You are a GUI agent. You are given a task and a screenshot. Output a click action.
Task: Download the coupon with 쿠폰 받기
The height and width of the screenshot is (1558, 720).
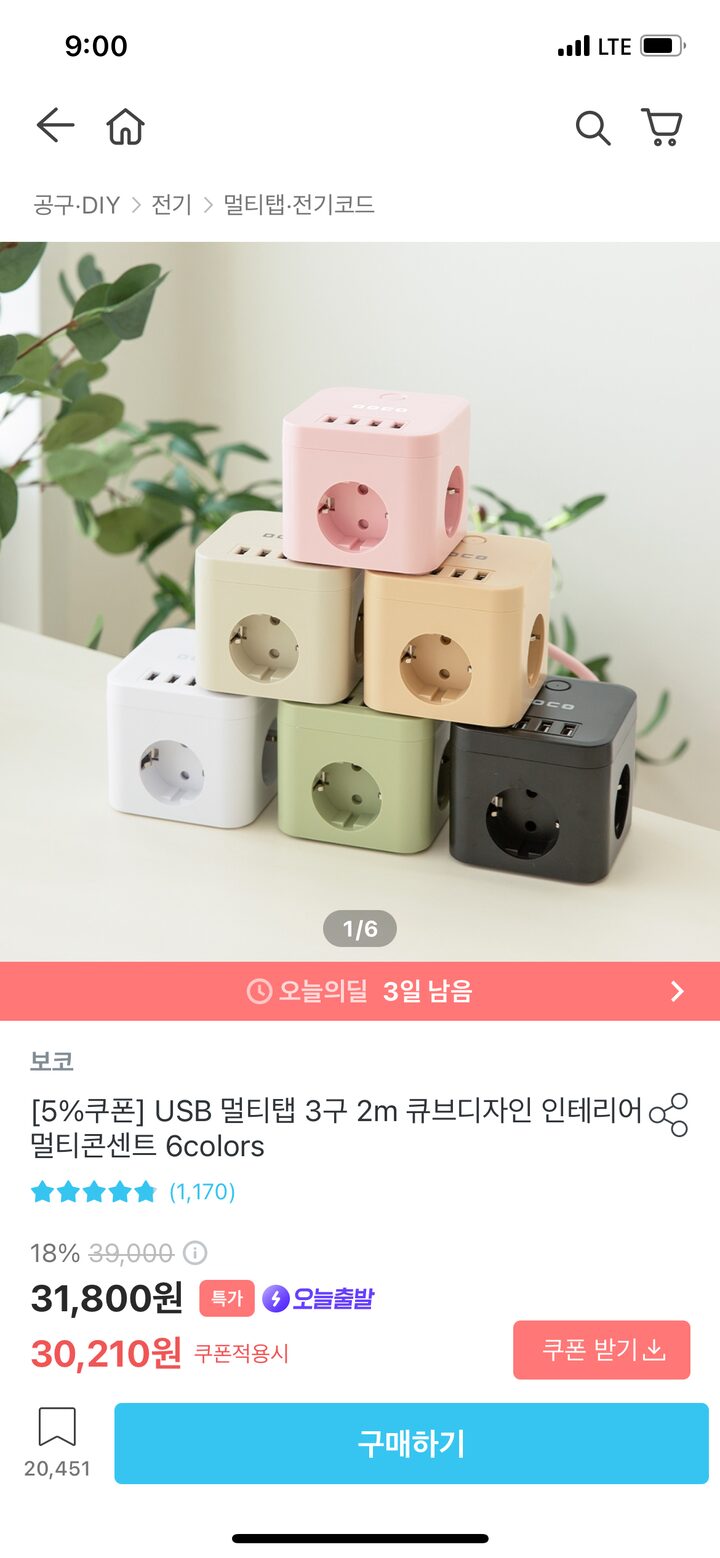tap(602, 1350)
